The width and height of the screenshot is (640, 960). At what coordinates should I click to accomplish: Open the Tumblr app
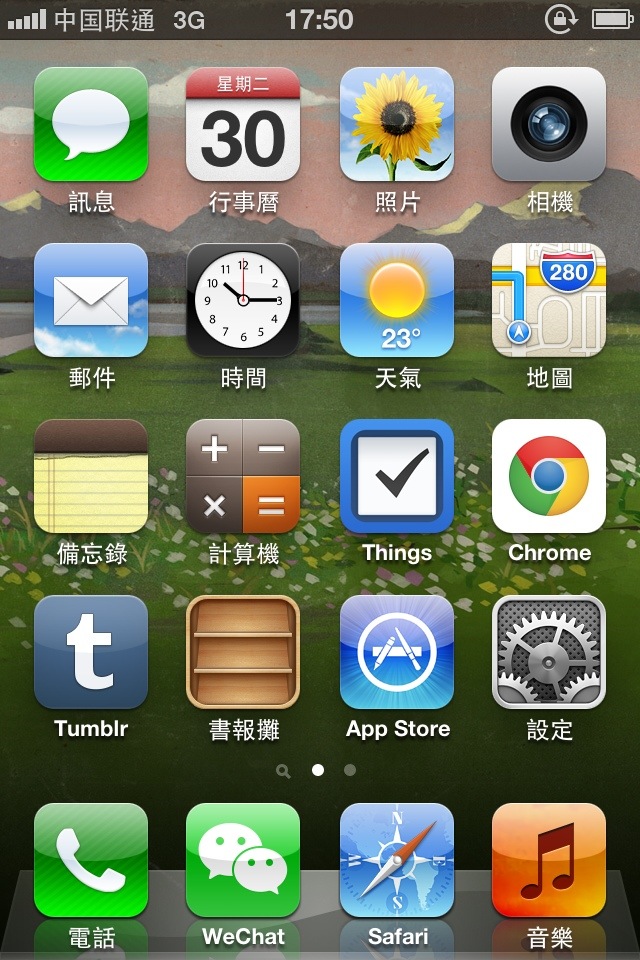91,652
